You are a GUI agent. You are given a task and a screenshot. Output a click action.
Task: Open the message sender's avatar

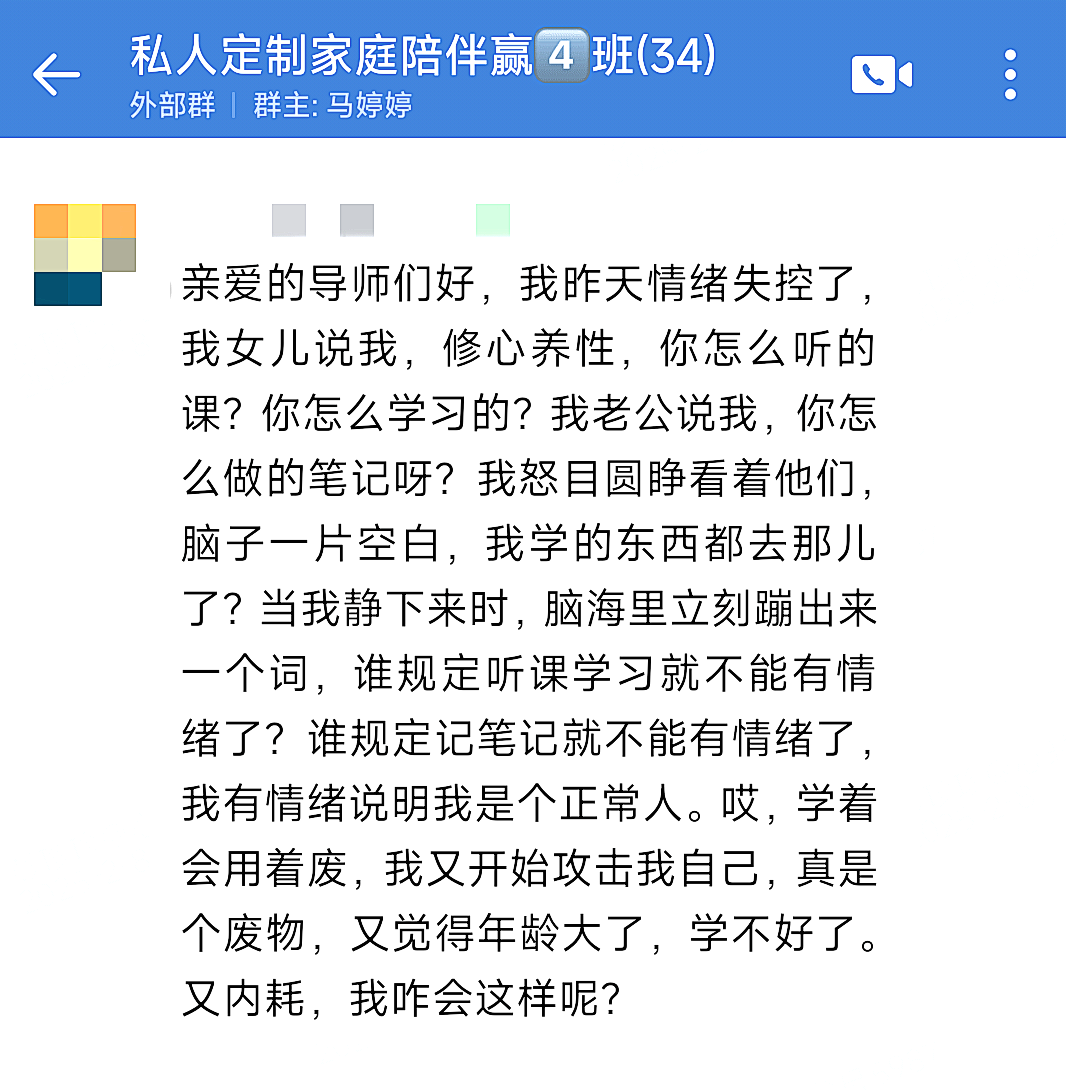tap(84, 254)
